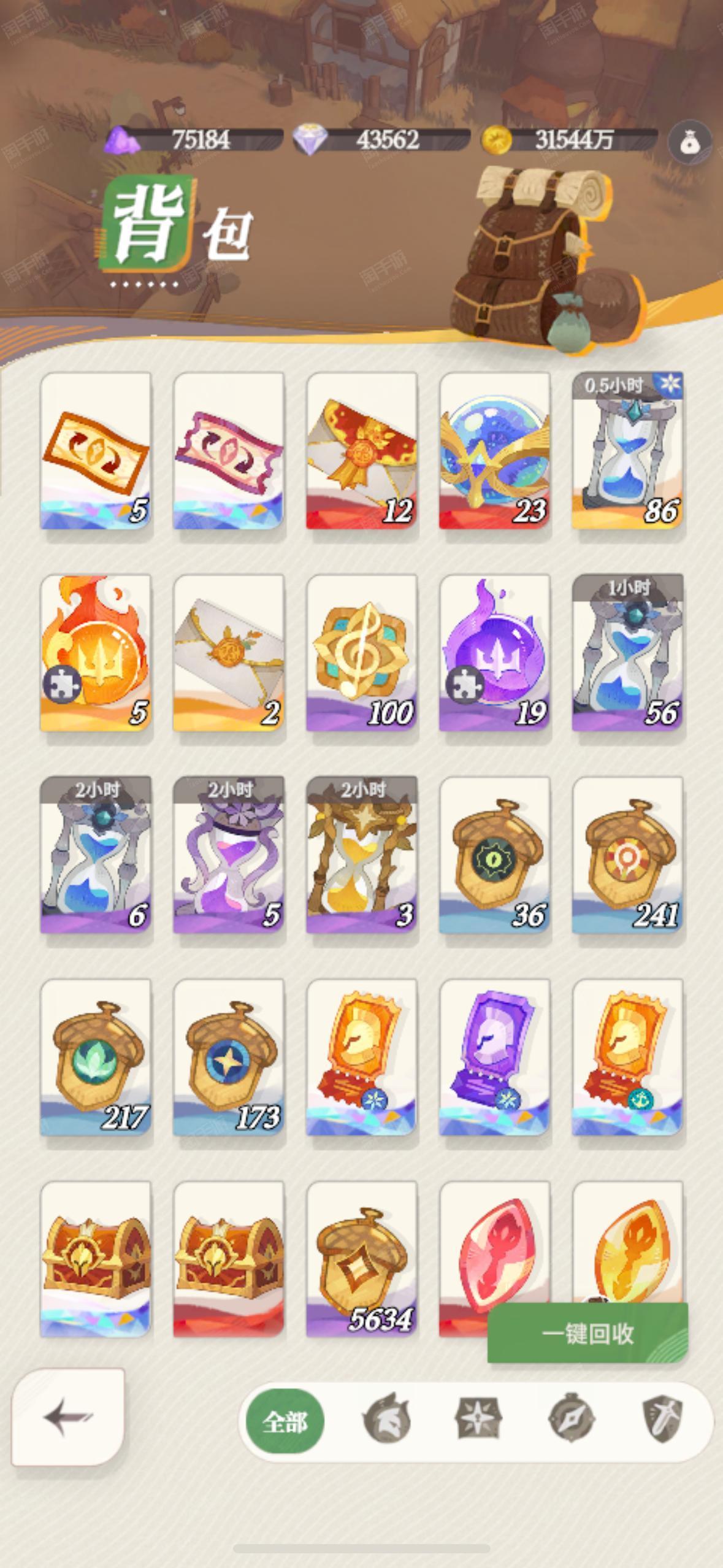Open the purple trident orb item with 19
Image resolution: width=723 pixels, height=1568 pixels.
pos(494,653)
